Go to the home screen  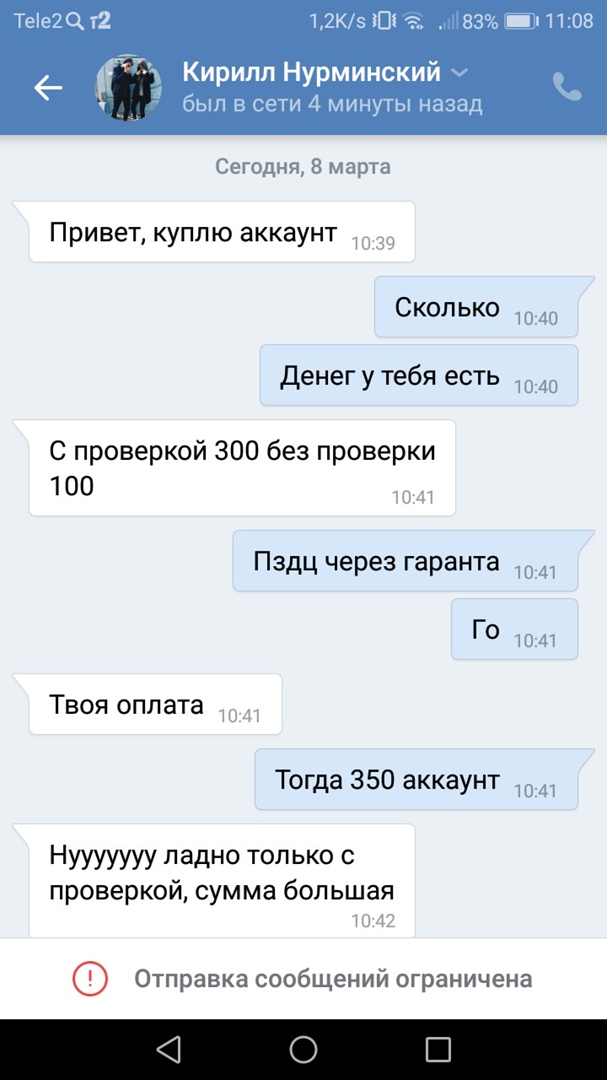coord(303,1049)
